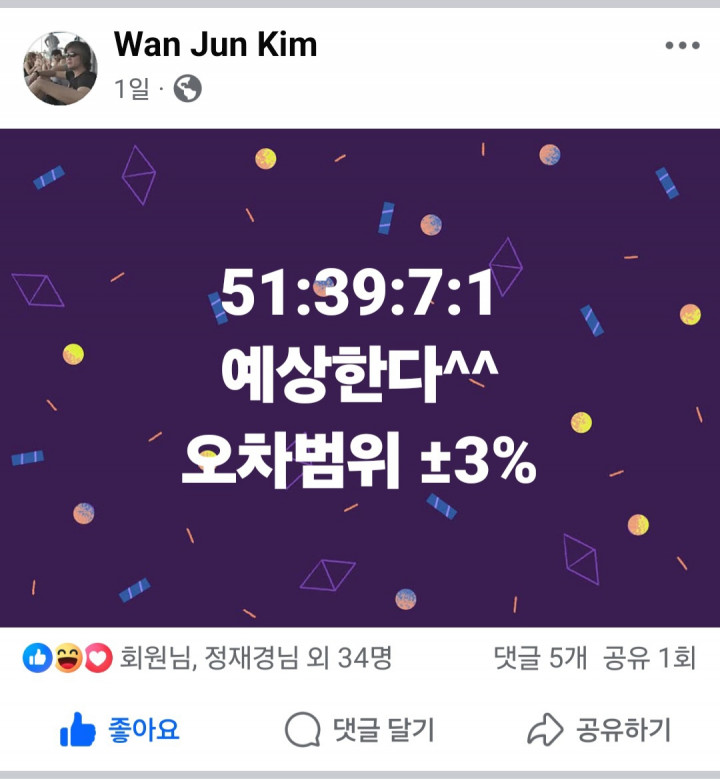Write a comment via 댓글 달기

(x=360, y=731)
